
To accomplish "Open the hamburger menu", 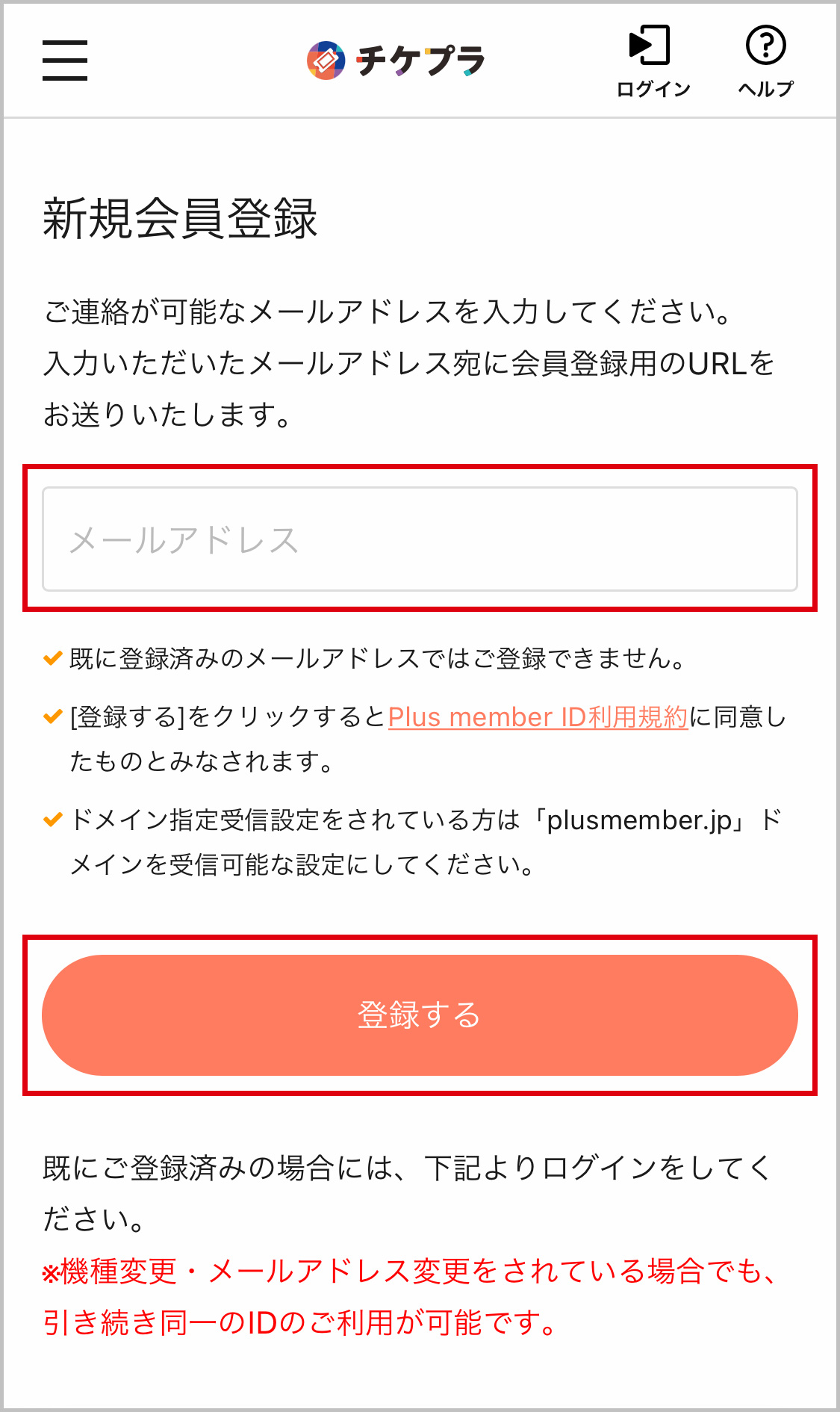I will 65,61.
